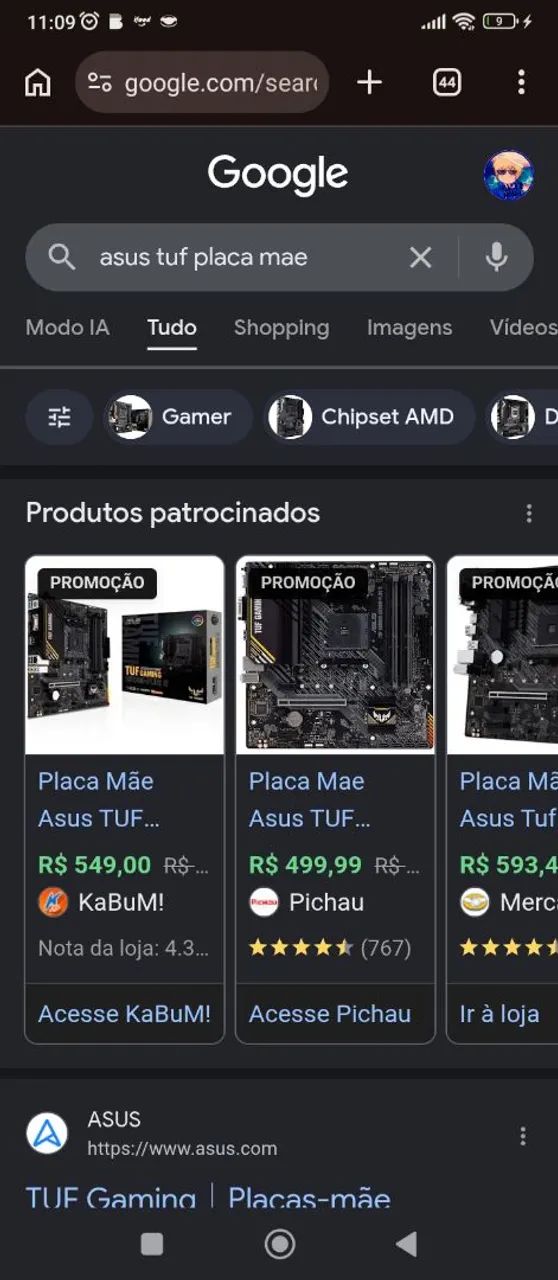The image size is (558, 1280).
Task: Open options for Produtos patrocinados
Action: pyautogui.click(x=529, y=513)
